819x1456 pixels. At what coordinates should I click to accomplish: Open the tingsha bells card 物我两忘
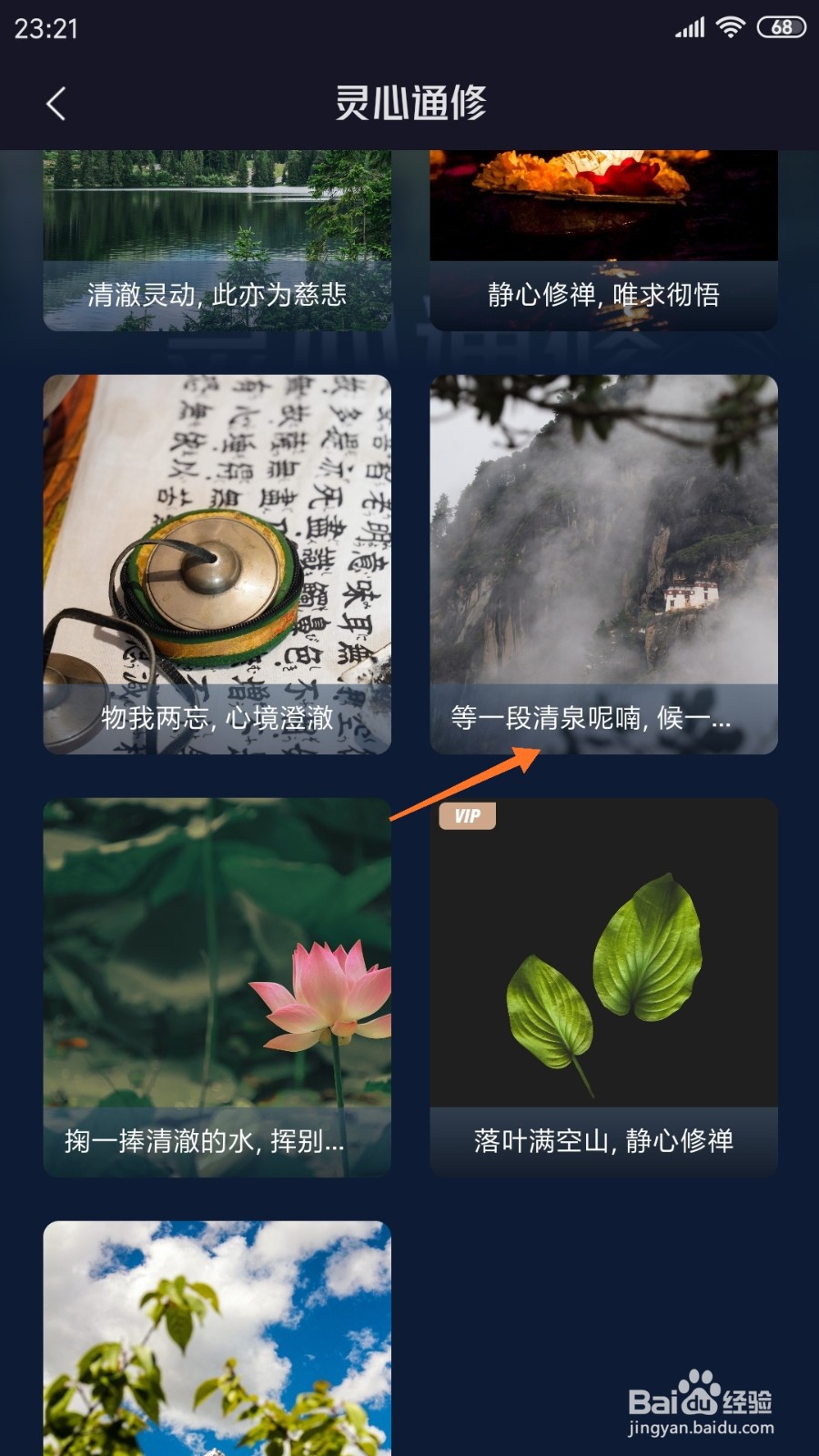(x=217, y=546)
